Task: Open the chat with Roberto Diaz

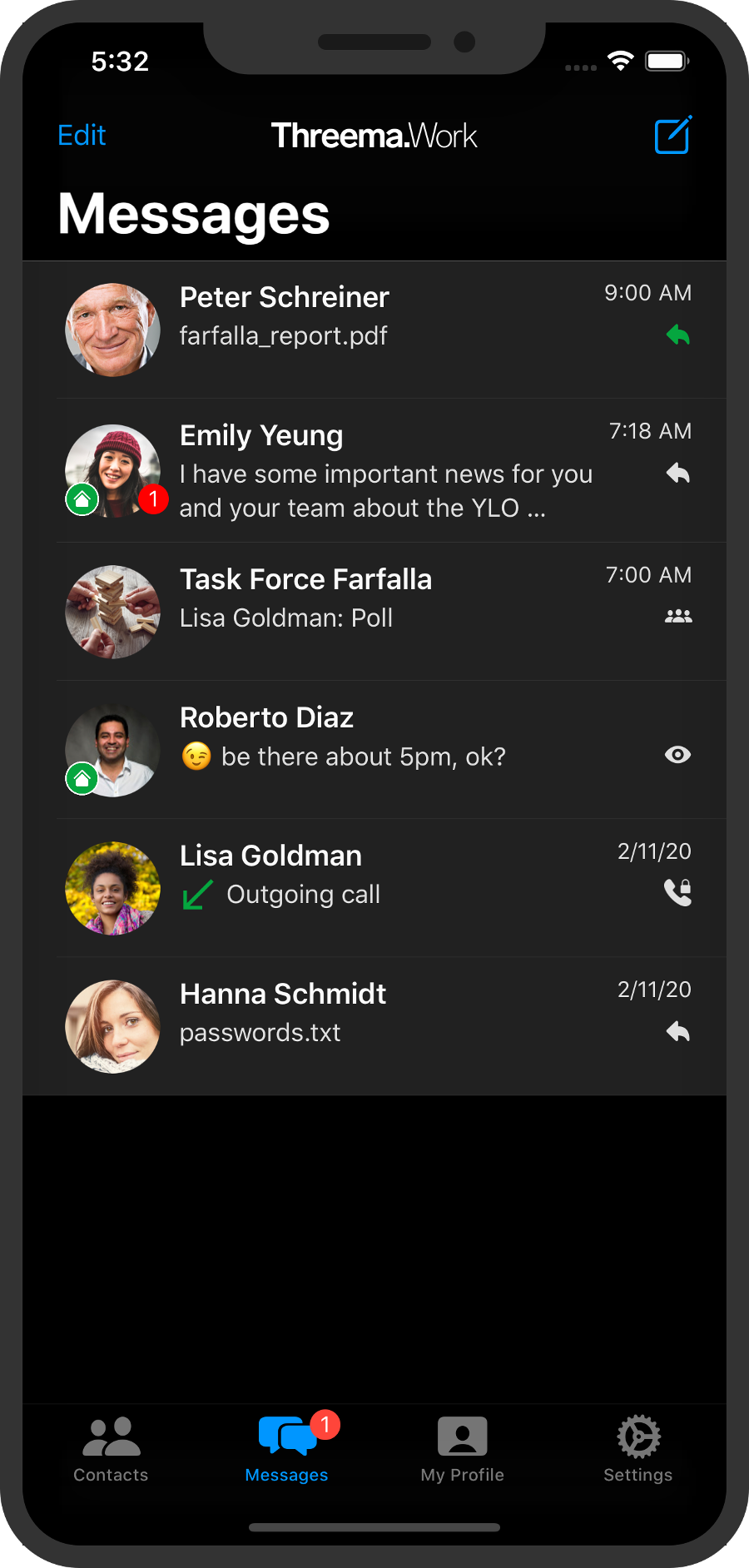Action: click(x=374, y=750)
